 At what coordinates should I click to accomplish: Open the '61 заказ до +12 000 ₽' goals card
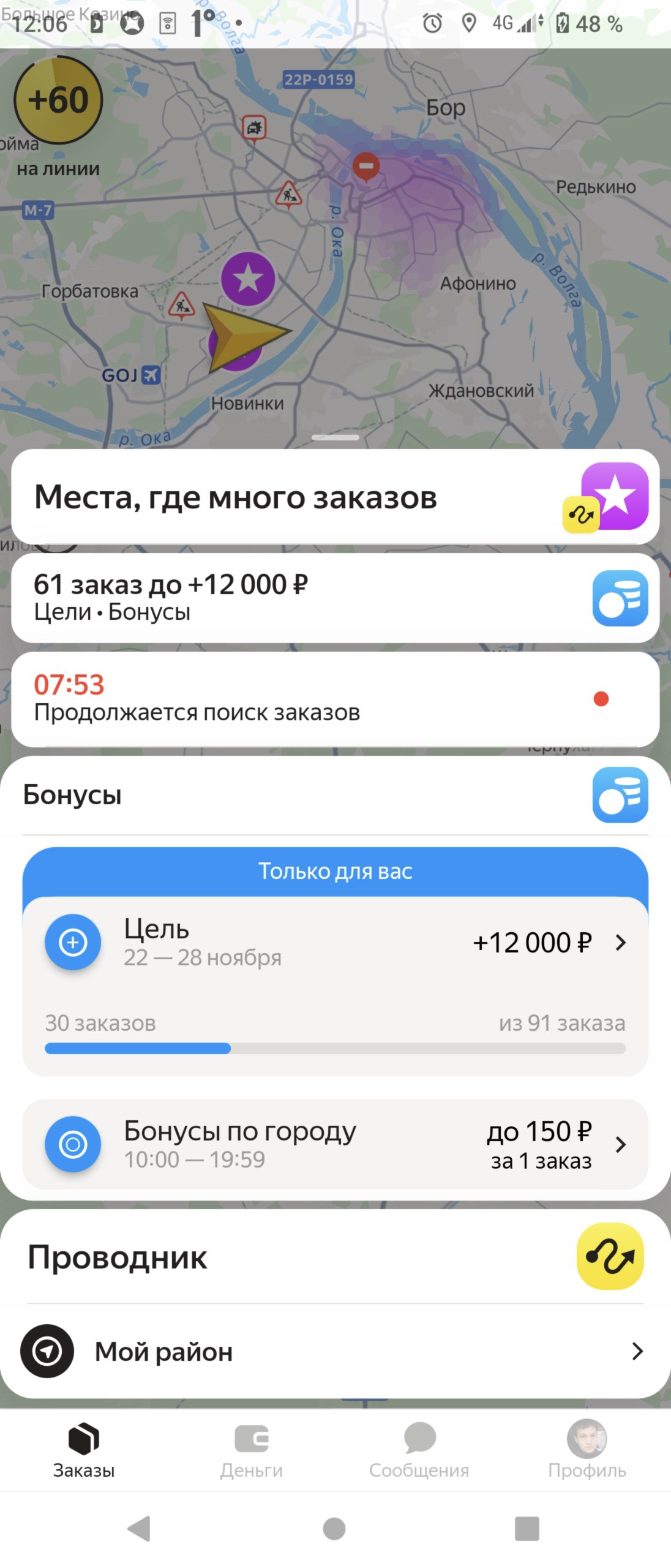click(x=334, y=598)
